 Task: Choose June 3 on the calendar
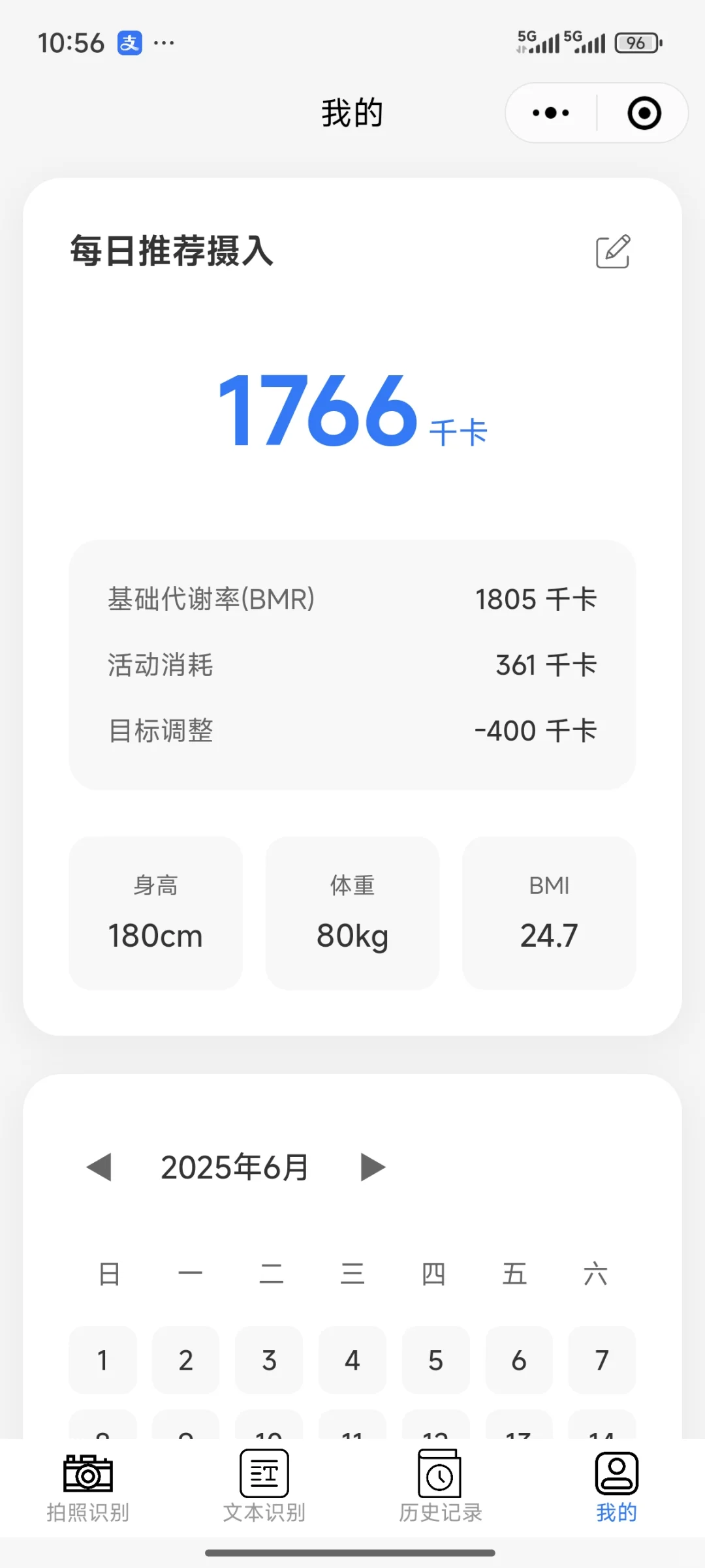click(269, 1360)
